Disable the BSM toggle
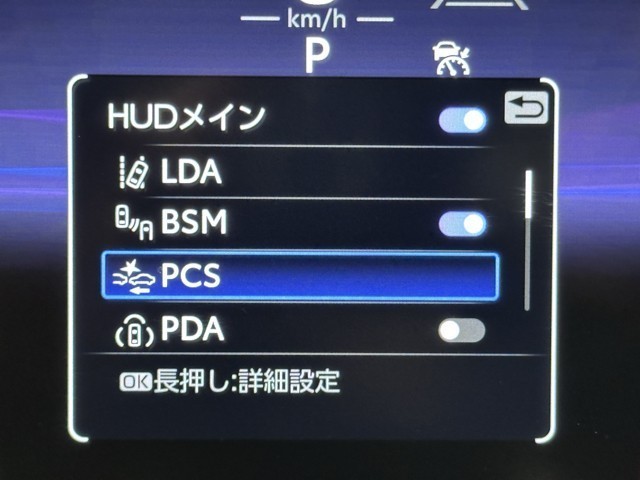The height and width of the screenshot is (480, 640). point(462,224)
